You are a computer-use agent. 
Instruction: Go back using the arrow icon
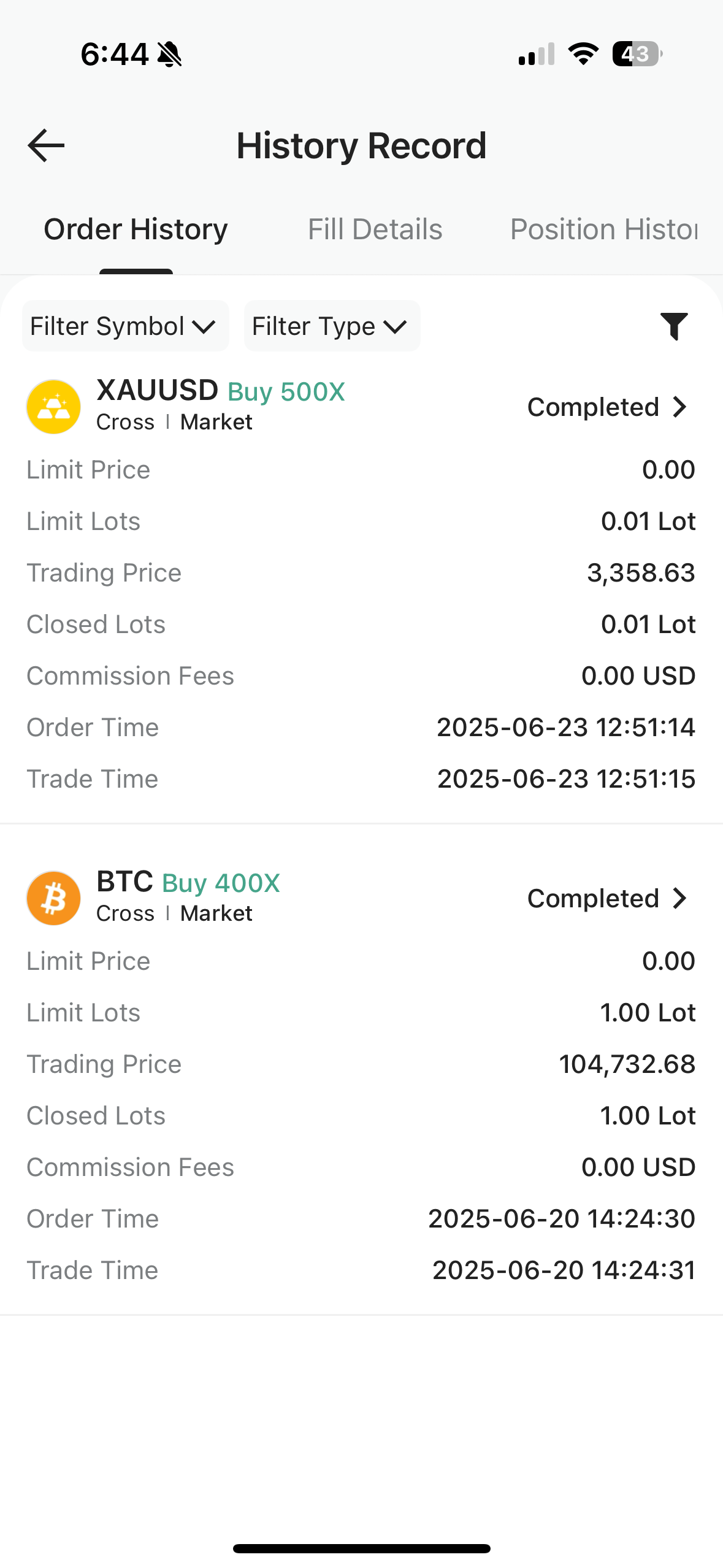[46, 145]
